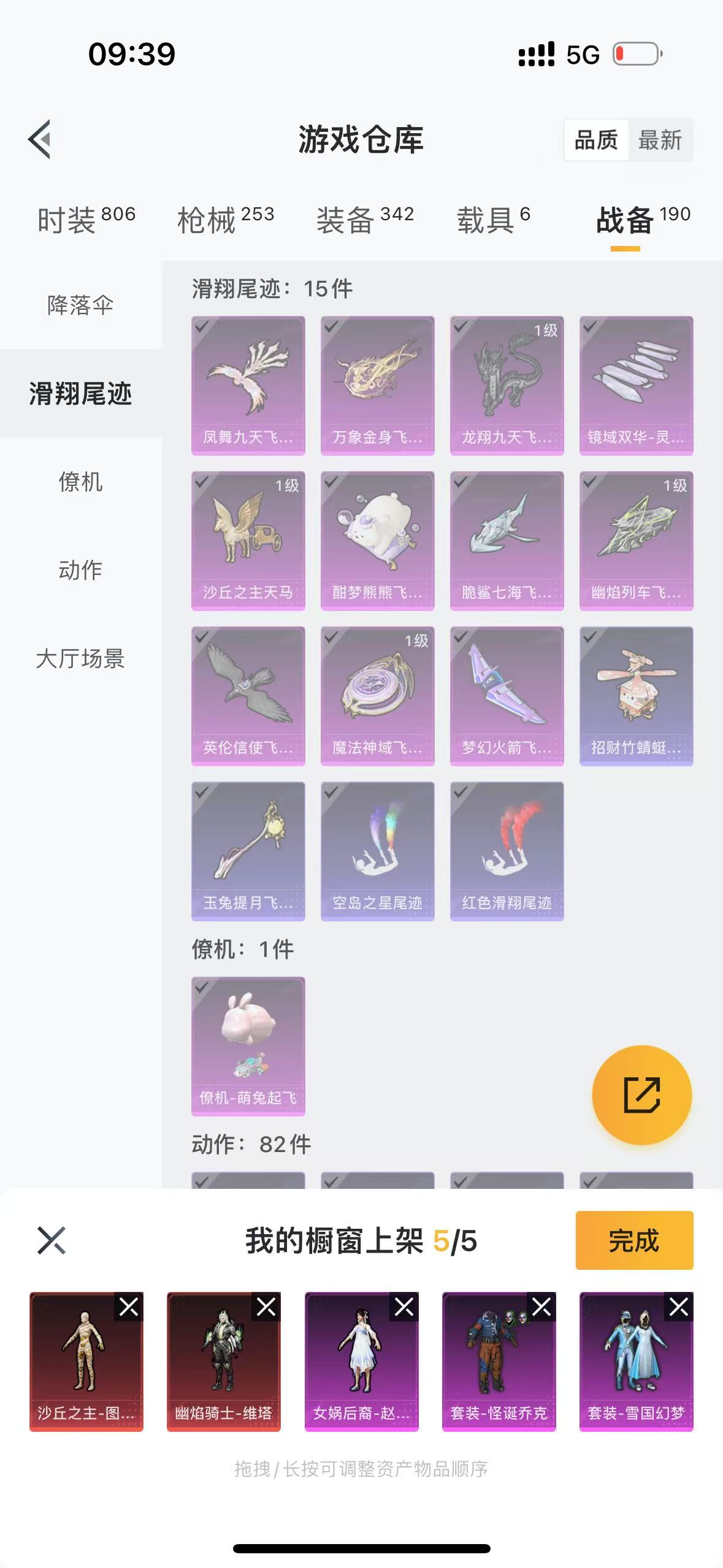Sort items by 最新
The height and width of the screenshot is (1568, 723).
pos(660,140)
